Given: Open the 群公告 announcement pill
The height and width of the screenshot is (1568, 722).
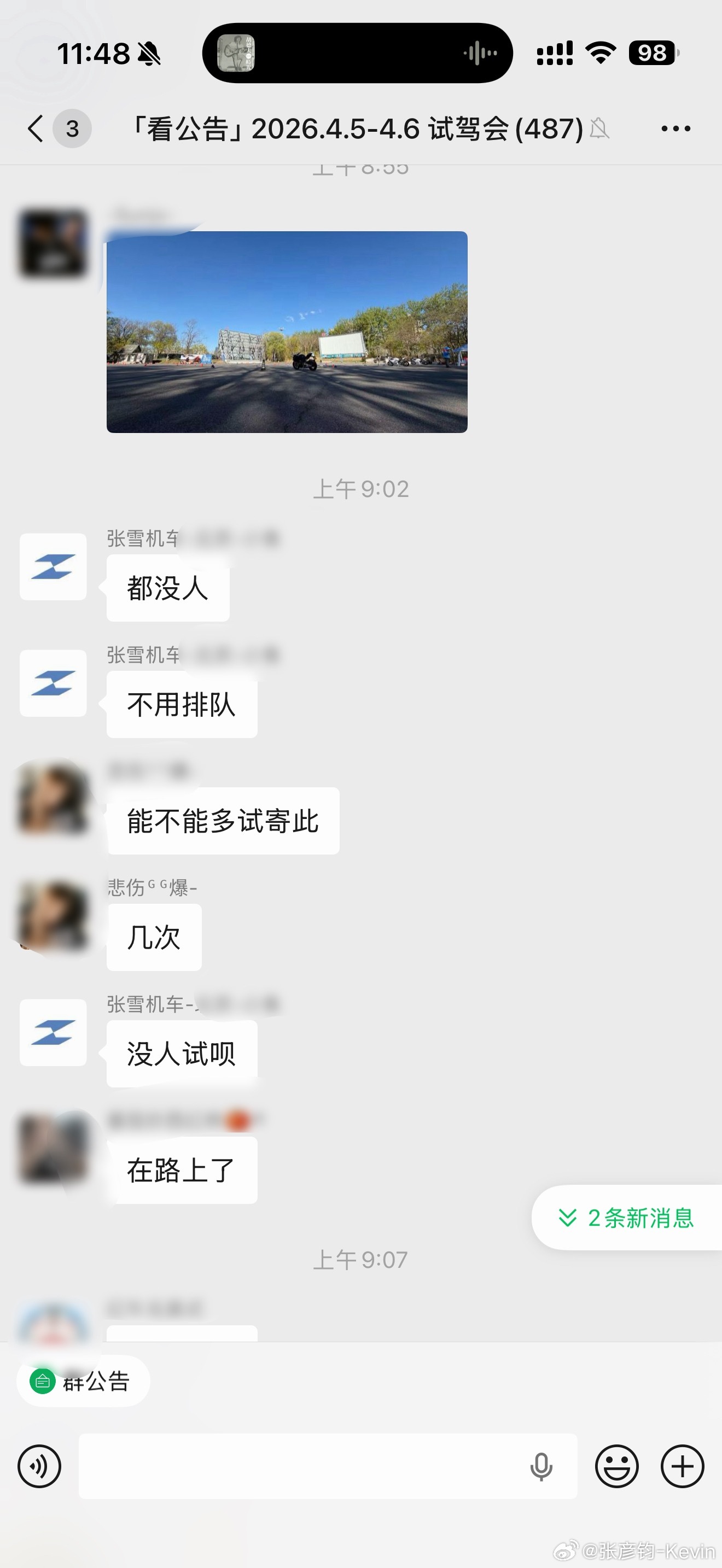Looking at the screenshot, I should point(82,1380).
